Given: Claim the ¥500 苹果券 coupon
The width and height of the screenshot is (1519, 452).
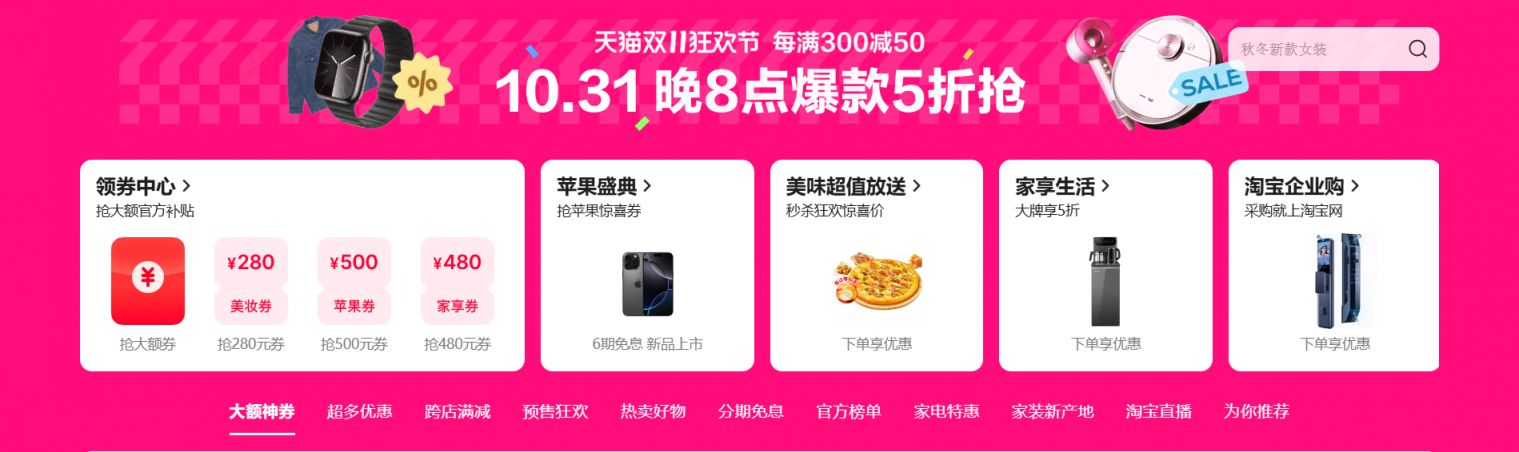Looking at the screenshot, I should (x=354, y=281).
